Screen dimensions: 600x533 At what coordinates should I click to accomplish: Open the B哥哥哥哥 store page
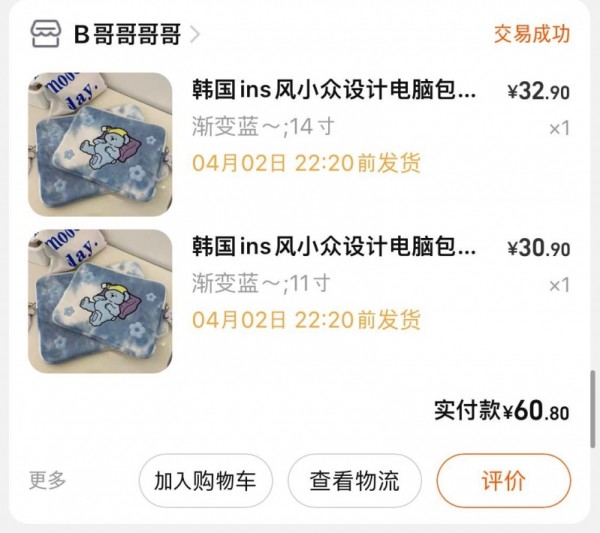point(127,35)
